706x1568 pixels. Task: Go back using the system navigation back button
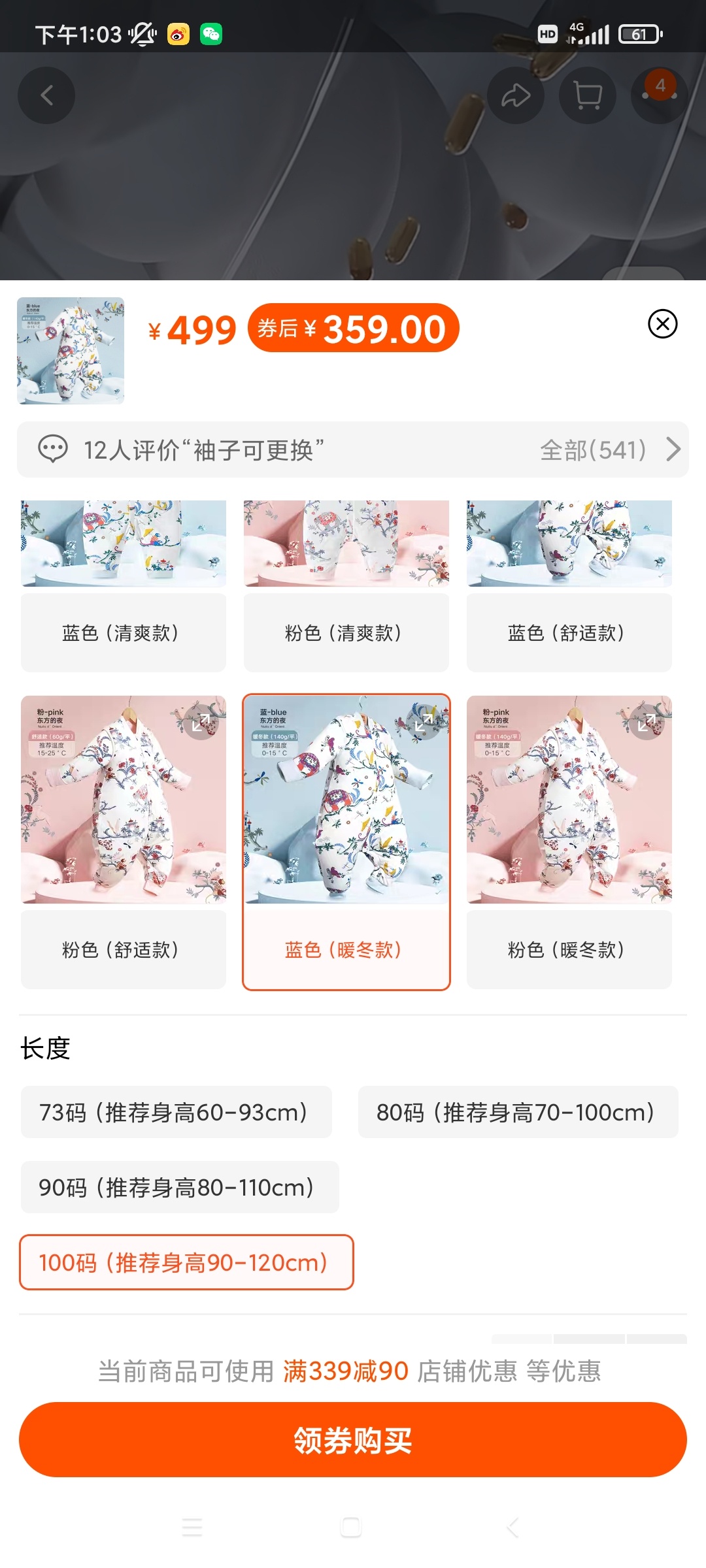click(x=513, y=1527)
